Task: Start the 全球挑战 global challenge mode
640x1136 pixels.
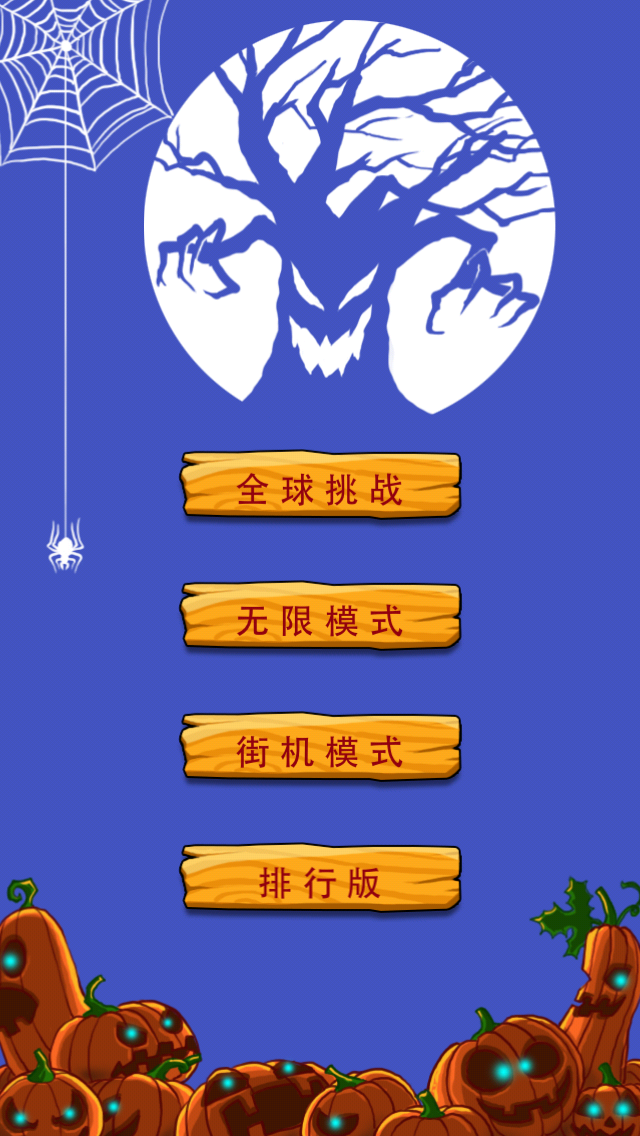Action: click(x=320, y=487)
